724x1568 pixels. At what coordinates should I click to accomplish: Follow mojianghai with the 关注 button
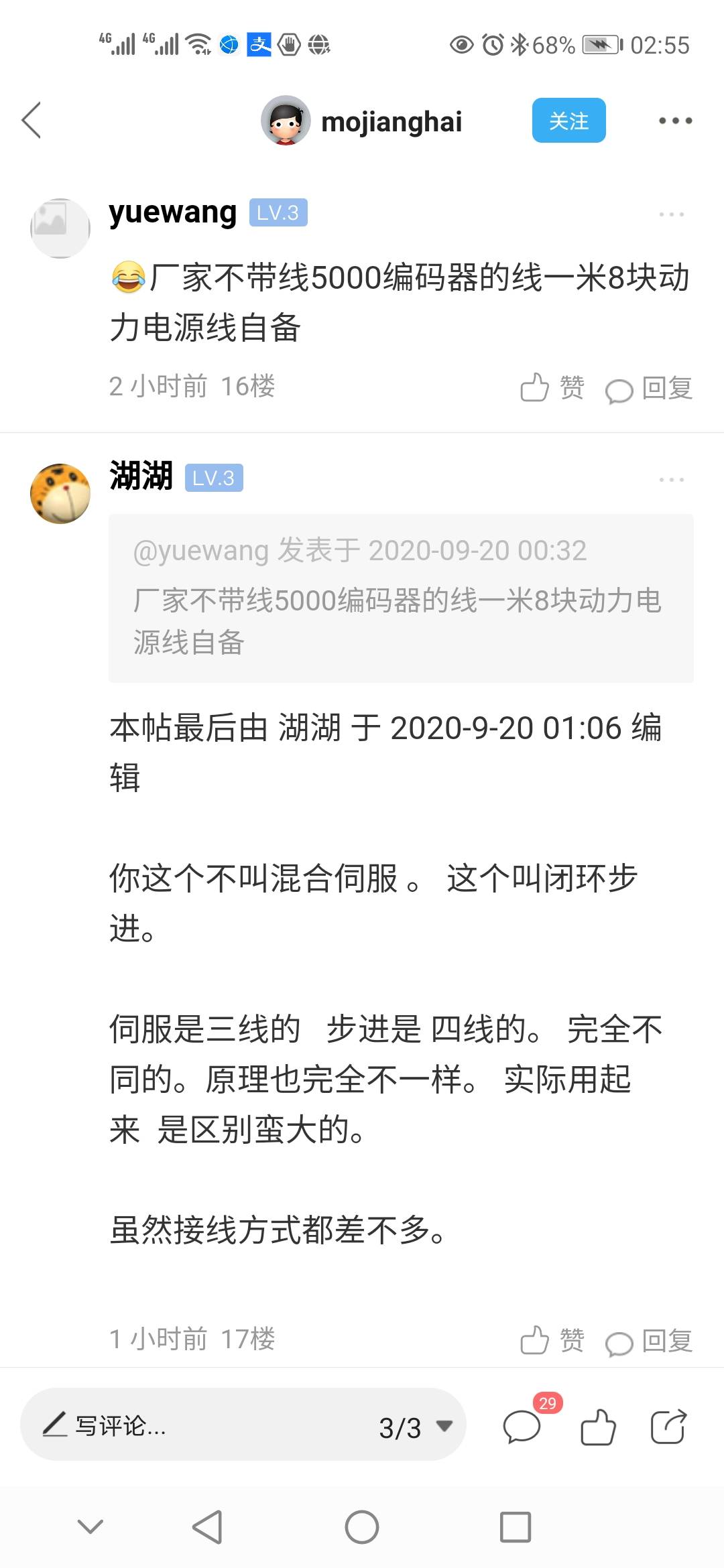[x=568, y=121]
